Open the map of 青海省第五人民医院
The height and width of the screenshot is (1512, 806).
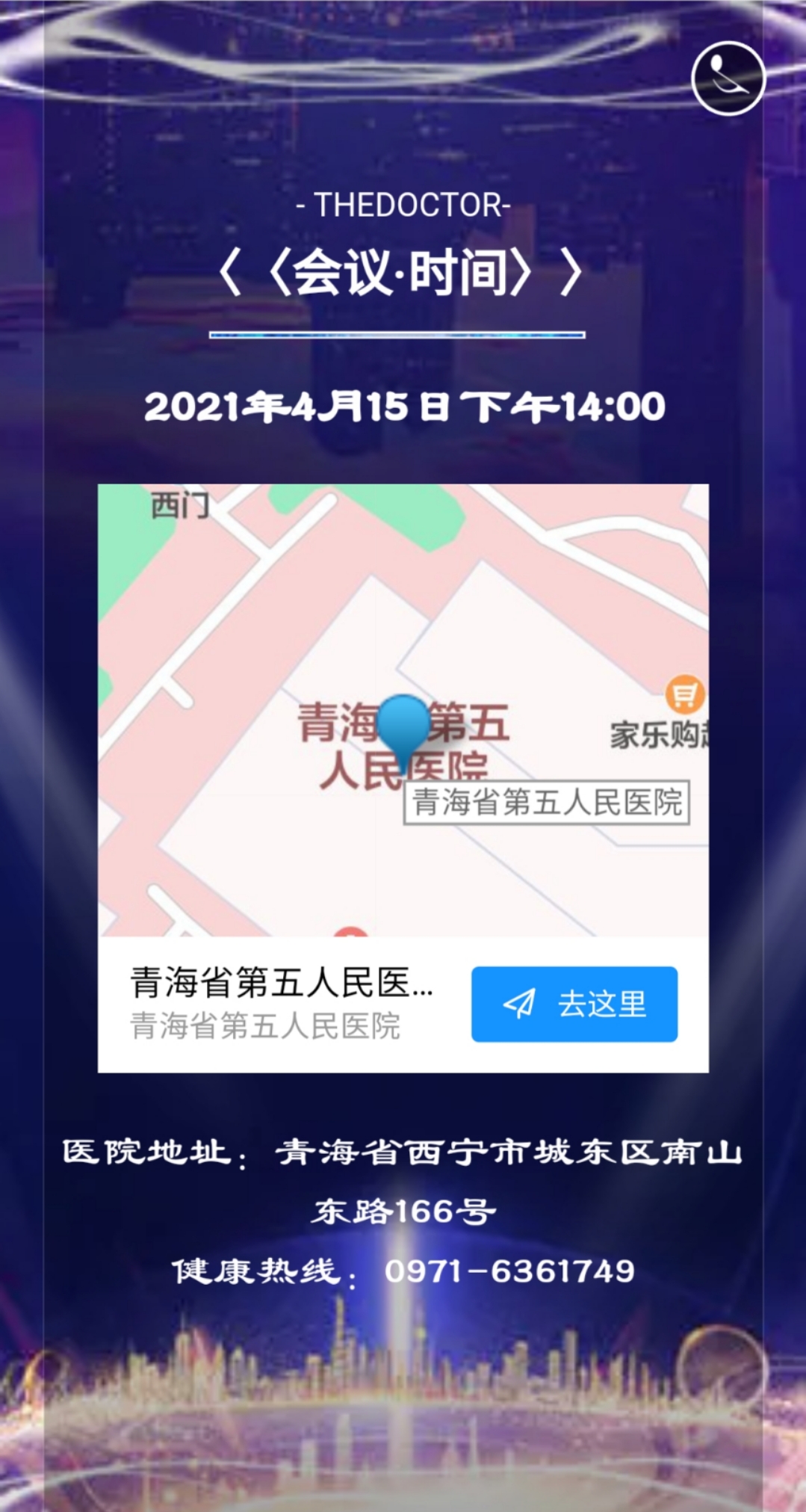403,710
